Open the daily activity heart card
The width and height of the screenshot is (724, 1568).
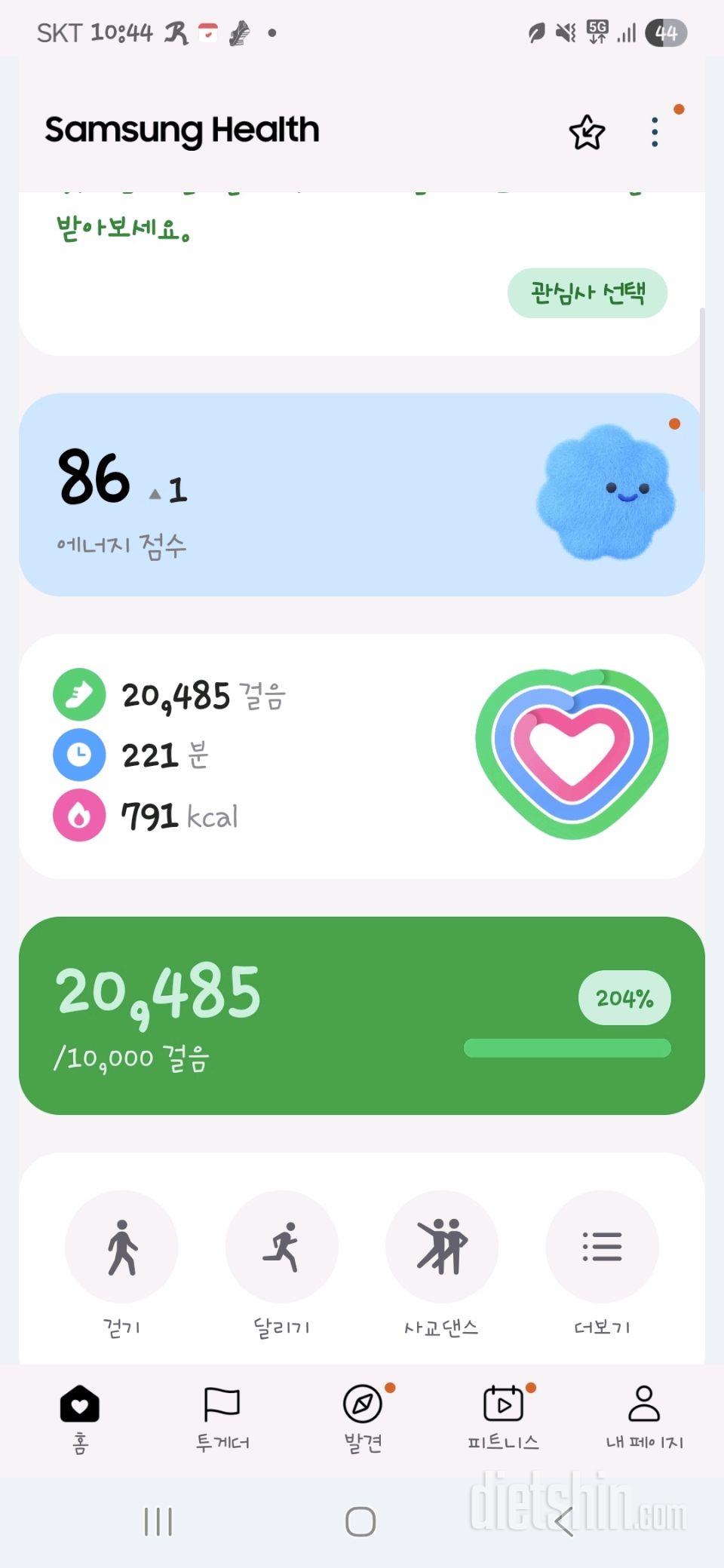tap(362, 755)
